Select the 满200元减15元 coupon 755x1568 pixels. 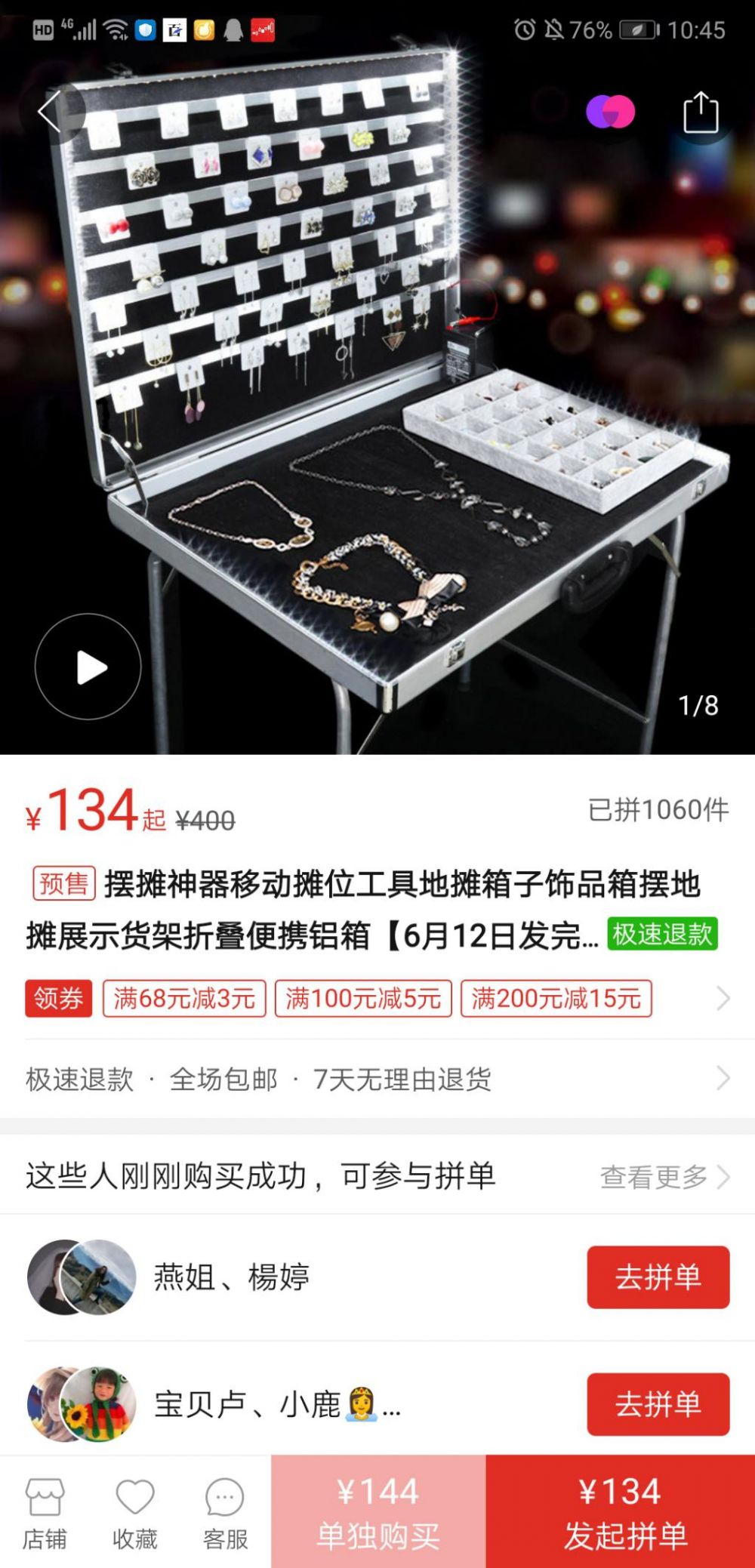[x=556, y=999]
